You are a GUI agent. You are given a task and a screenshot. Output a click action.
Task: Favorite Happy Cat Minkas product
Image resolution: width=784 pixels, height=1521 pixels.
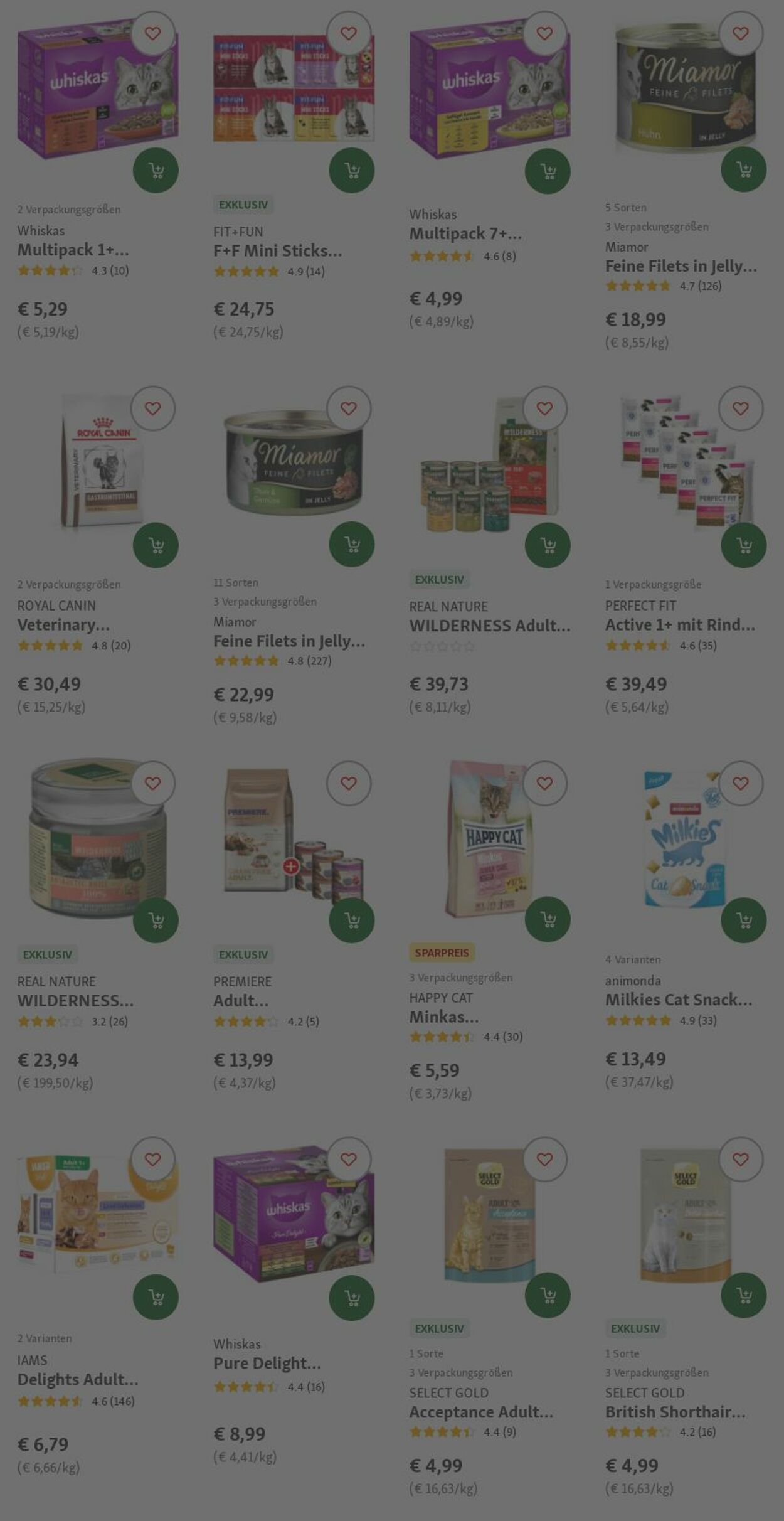(x=544, y=783)
